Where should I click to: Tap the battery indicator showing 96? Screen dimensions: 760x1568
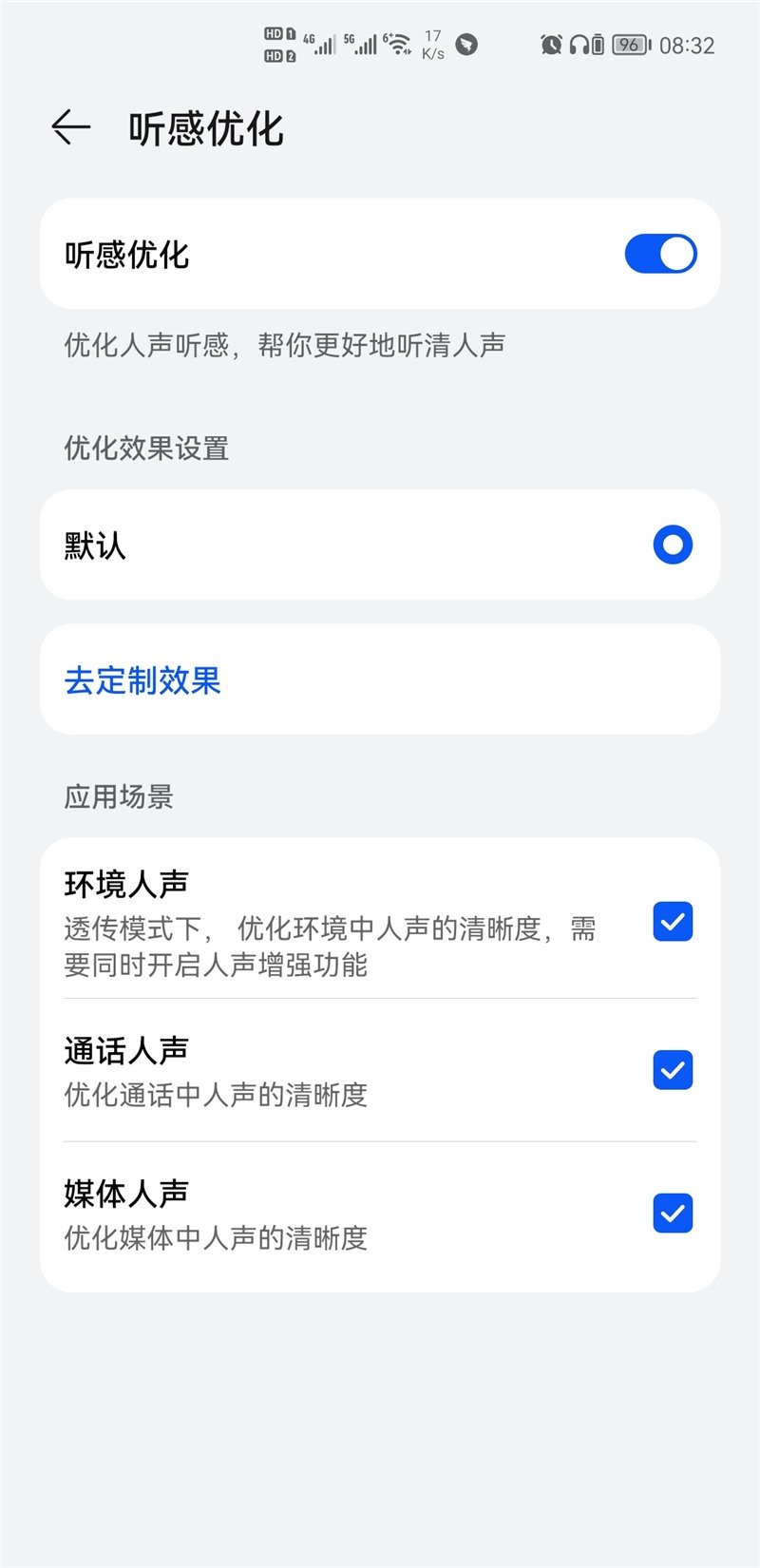tap(627, 44)
